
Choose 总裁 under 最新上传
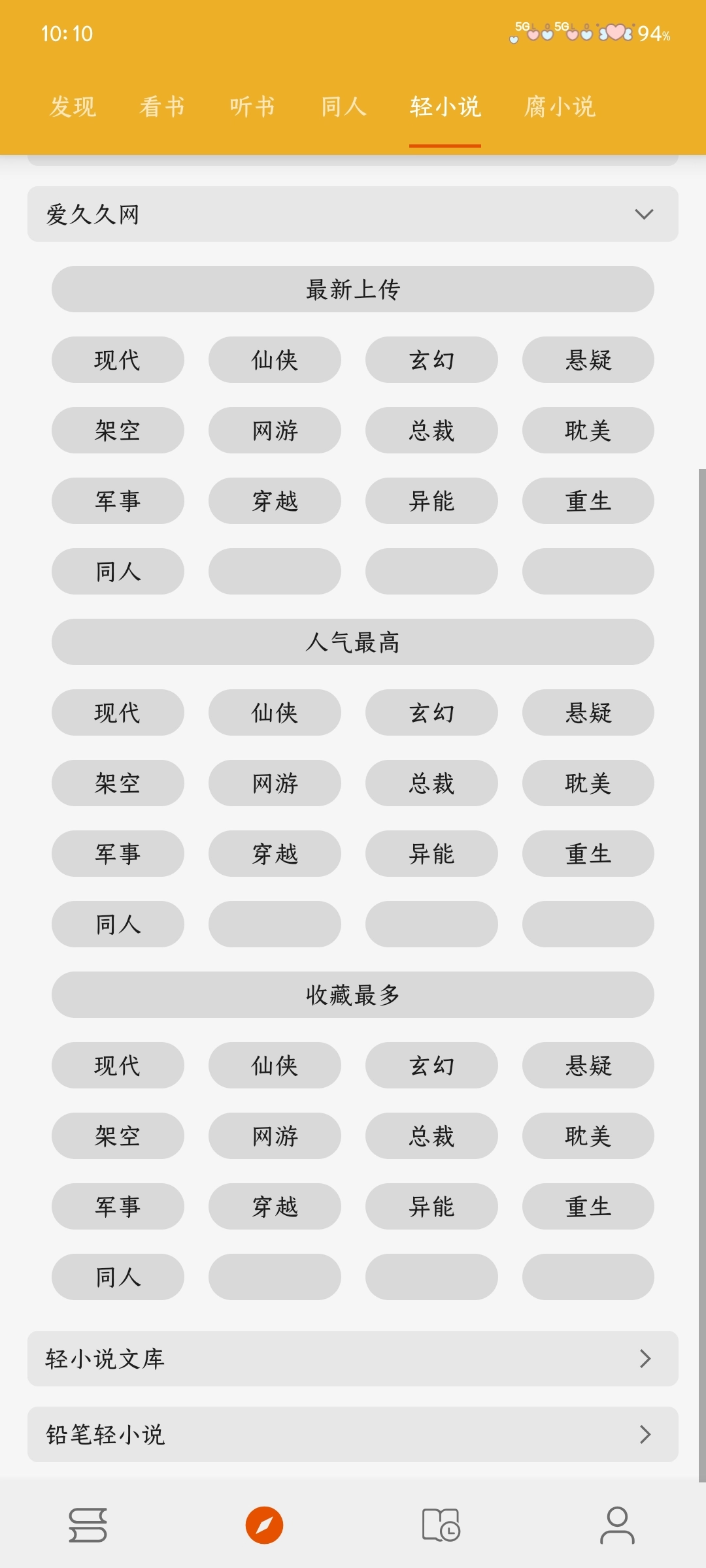(431, 431)
